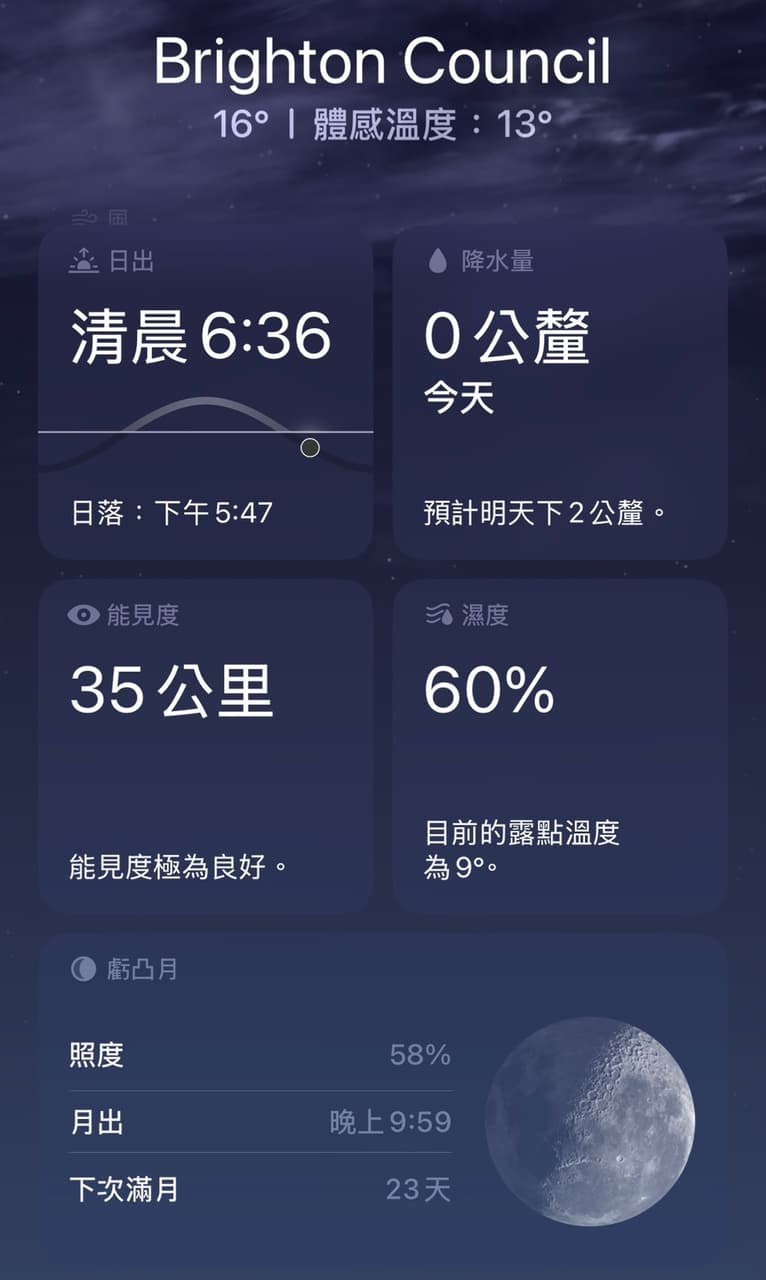Open the 虧凸月 moon phase card

(383, 1105)
